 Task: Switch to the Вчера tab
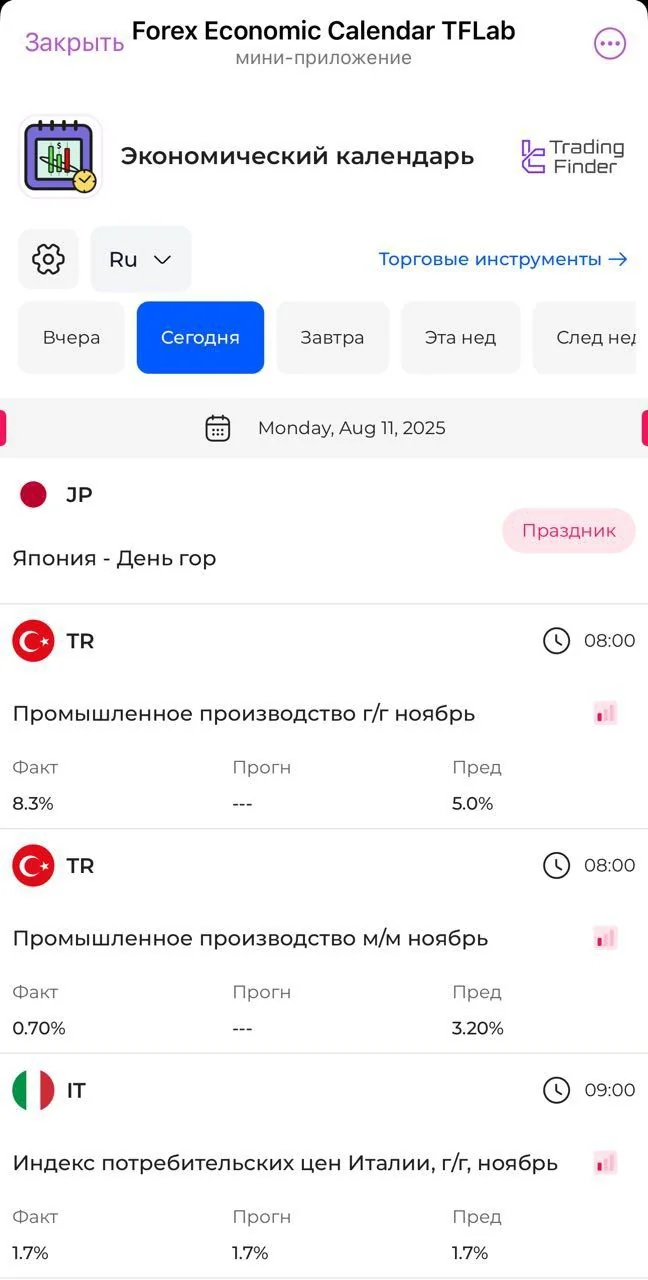coord(71,338)
